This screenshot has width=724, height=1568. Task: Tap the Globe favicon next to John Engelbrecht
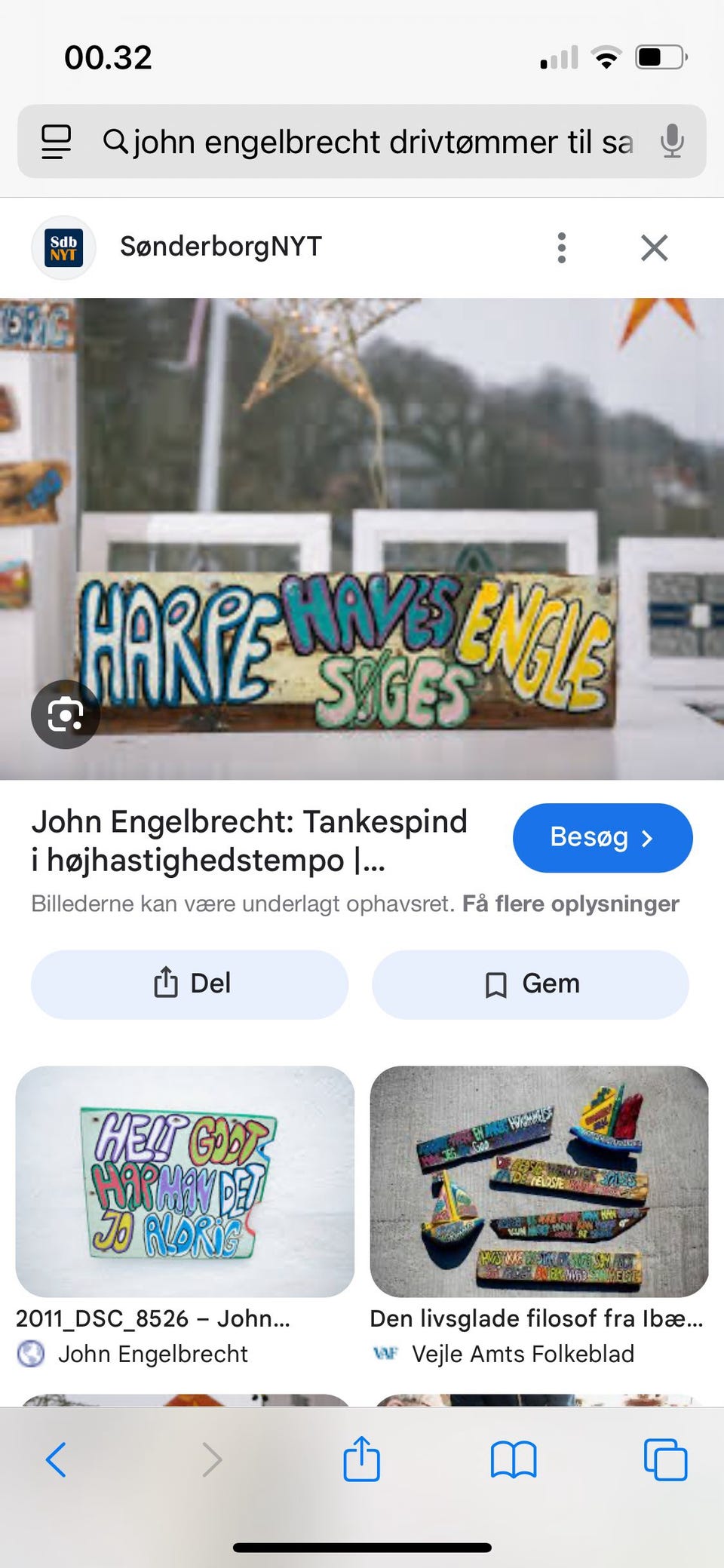tap(30, 1354)
